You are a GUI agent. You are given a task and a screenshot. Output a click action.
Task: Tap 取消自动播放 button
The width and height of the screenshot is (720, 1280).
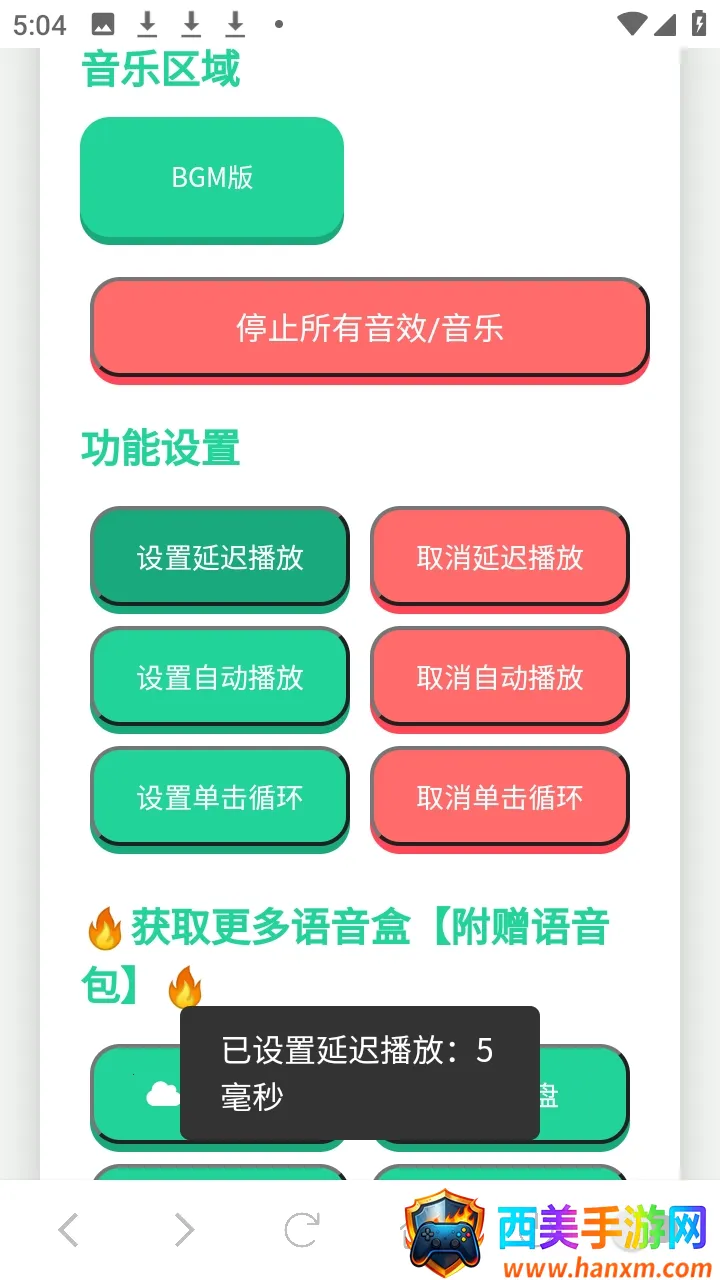point(500,677)
